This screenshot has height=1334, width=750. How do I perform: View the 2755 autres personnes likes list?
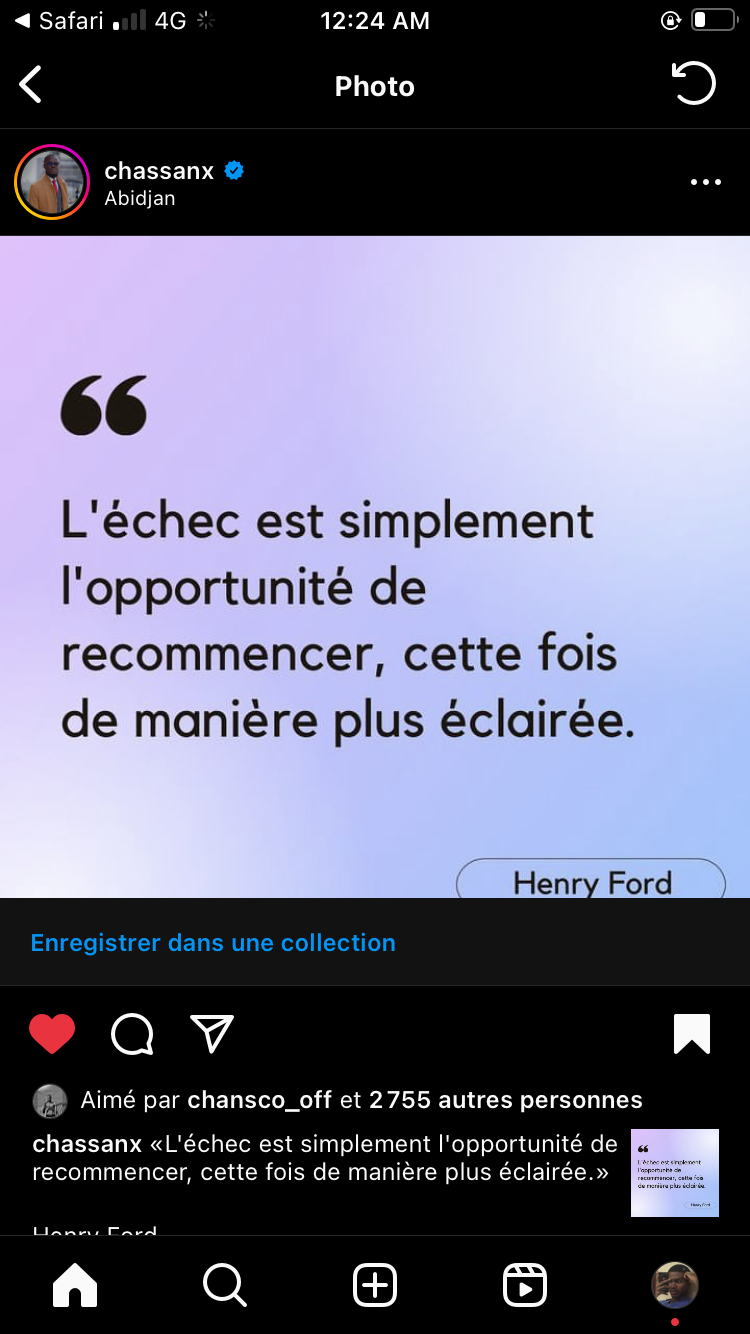506,1100
